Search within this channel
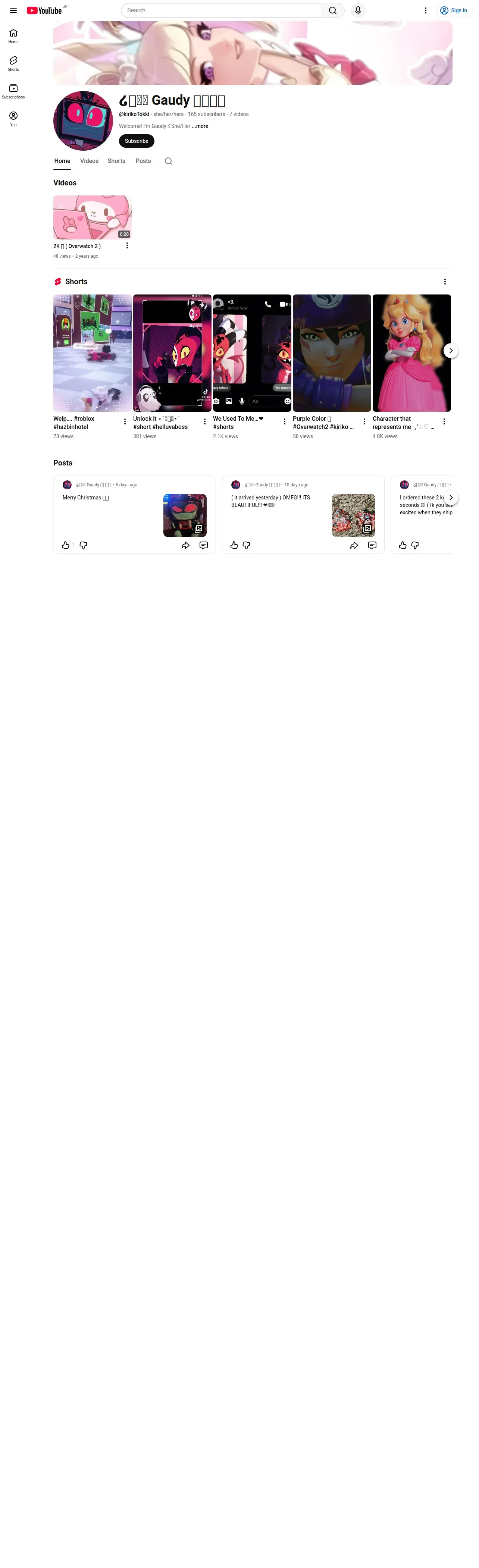 click(169, 161)
